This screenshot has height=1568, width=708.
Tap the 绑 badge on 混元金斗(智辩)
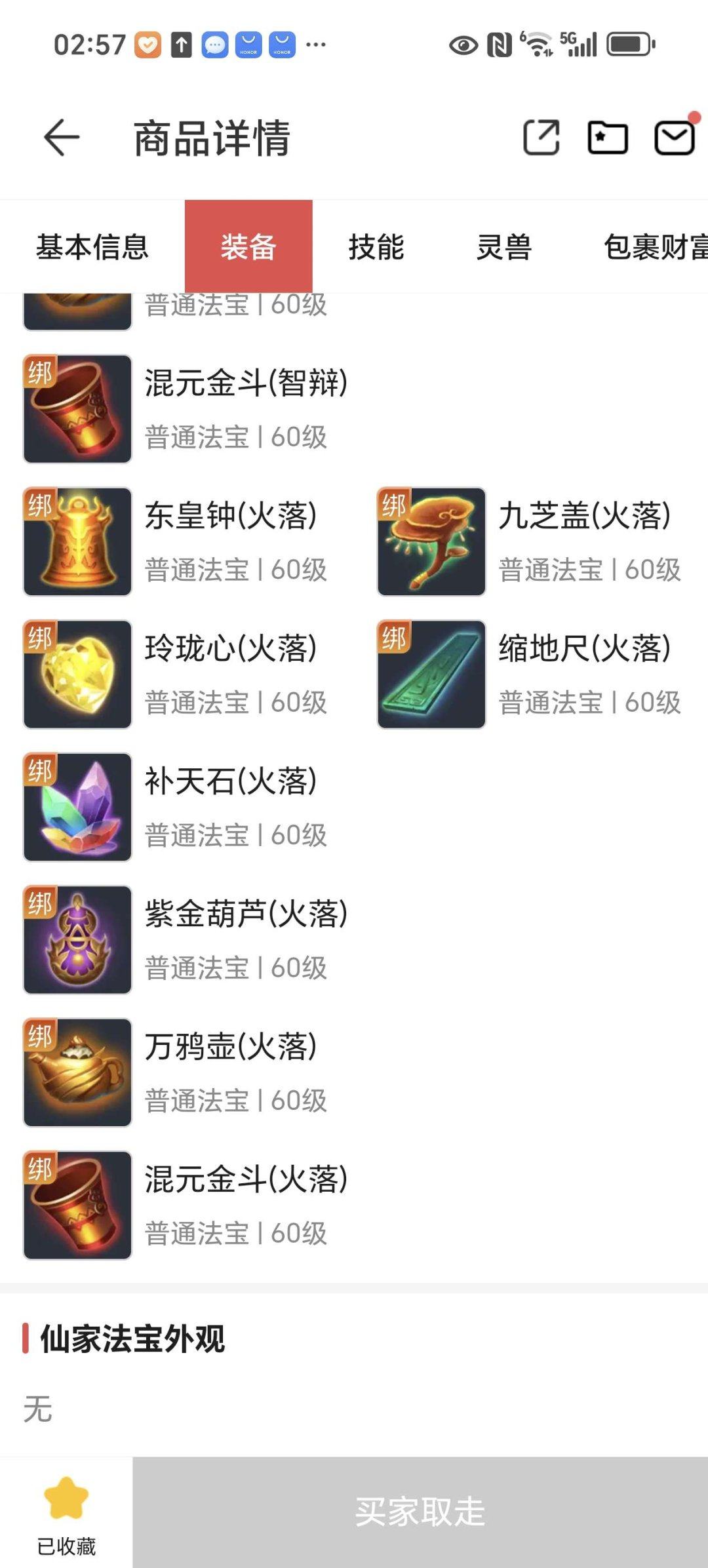40,370
